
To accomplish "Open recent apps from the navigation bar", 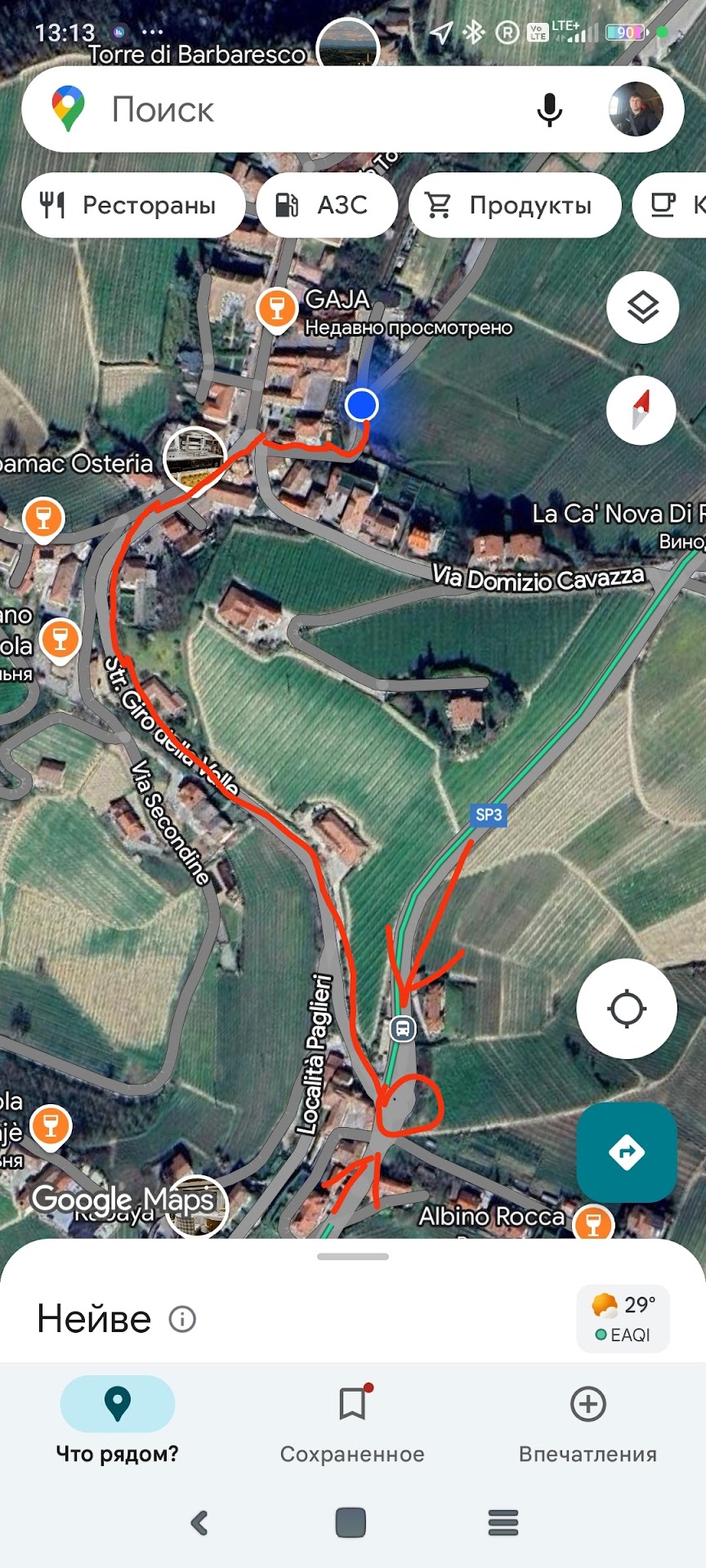I will click(x=503, y=1522).
